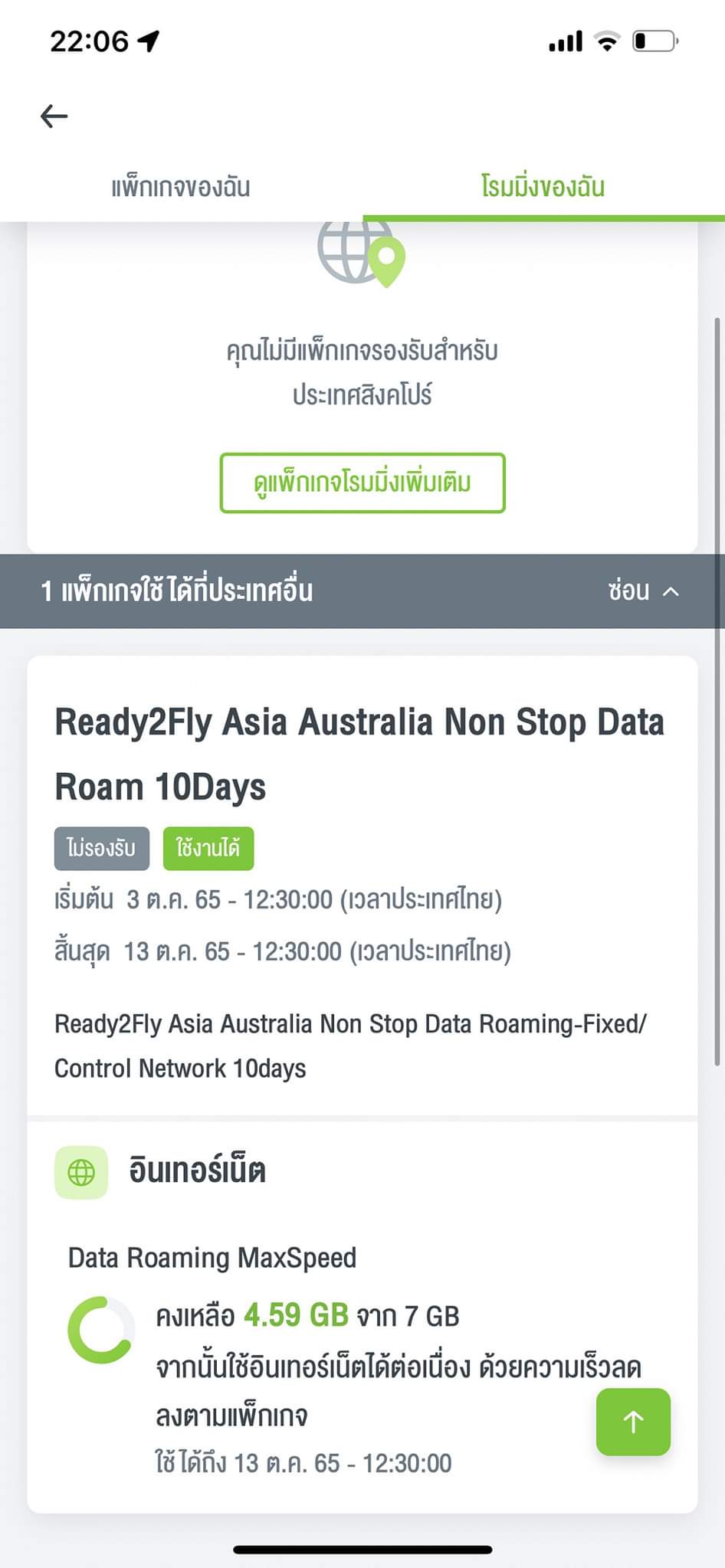The image size is (725, 1568).
Task: Switch to the แพ็กเกจของฉัน tab
Action: (181, 187)
